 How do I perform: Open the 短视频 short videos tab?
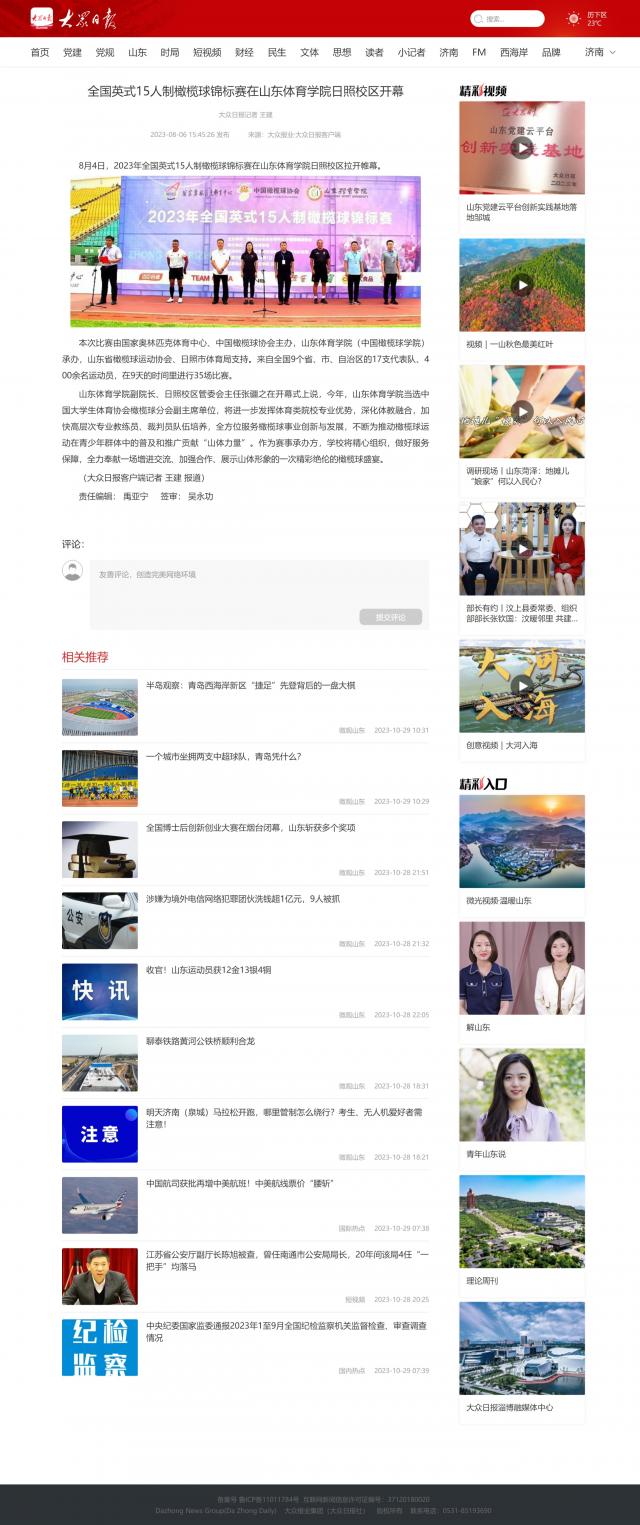[x=207, y=52]
